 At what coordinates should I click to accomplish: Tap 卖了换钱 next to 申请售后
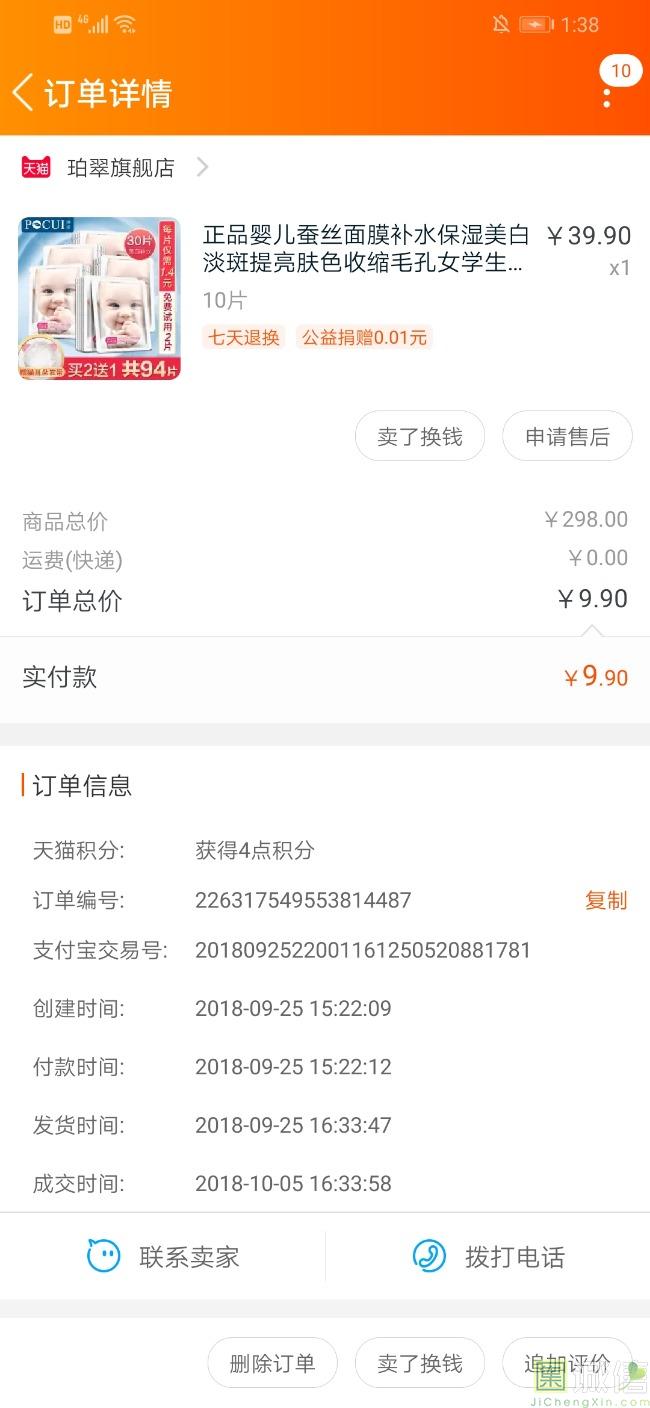(x=420, y=437)
